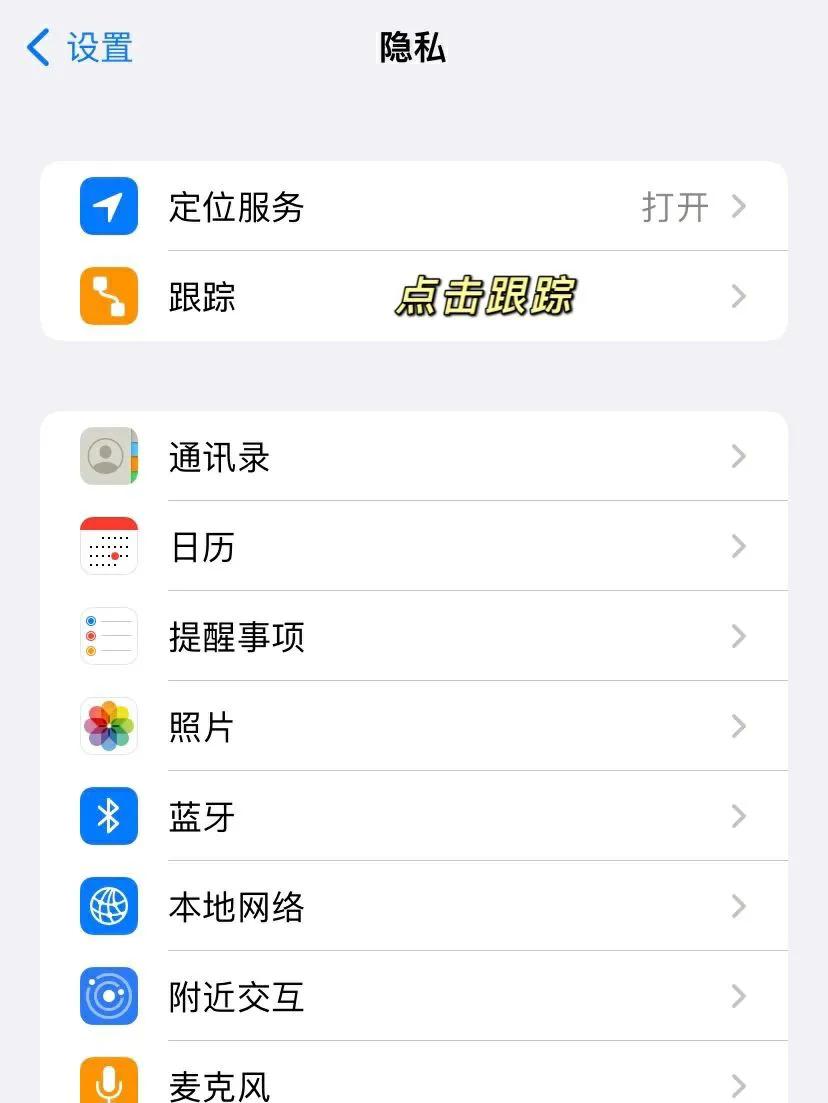Open the 通讯录 settings row
Image resolution: width=828 pixels, height=1103 pixels.
click(400, 456)
